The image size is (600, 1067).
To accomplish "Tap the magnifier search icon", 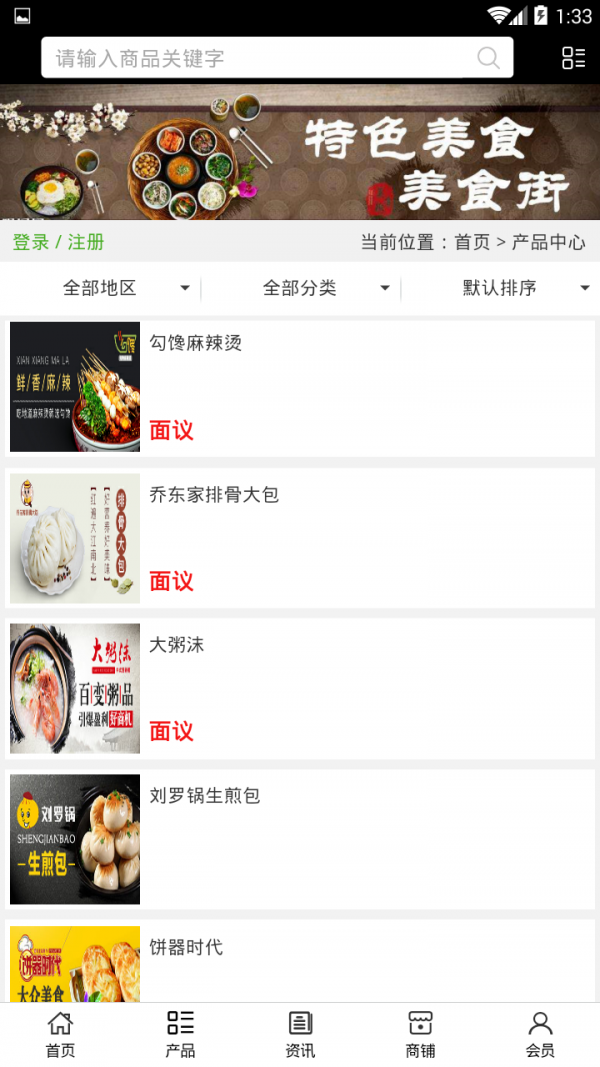I will (x=488, y=58).
